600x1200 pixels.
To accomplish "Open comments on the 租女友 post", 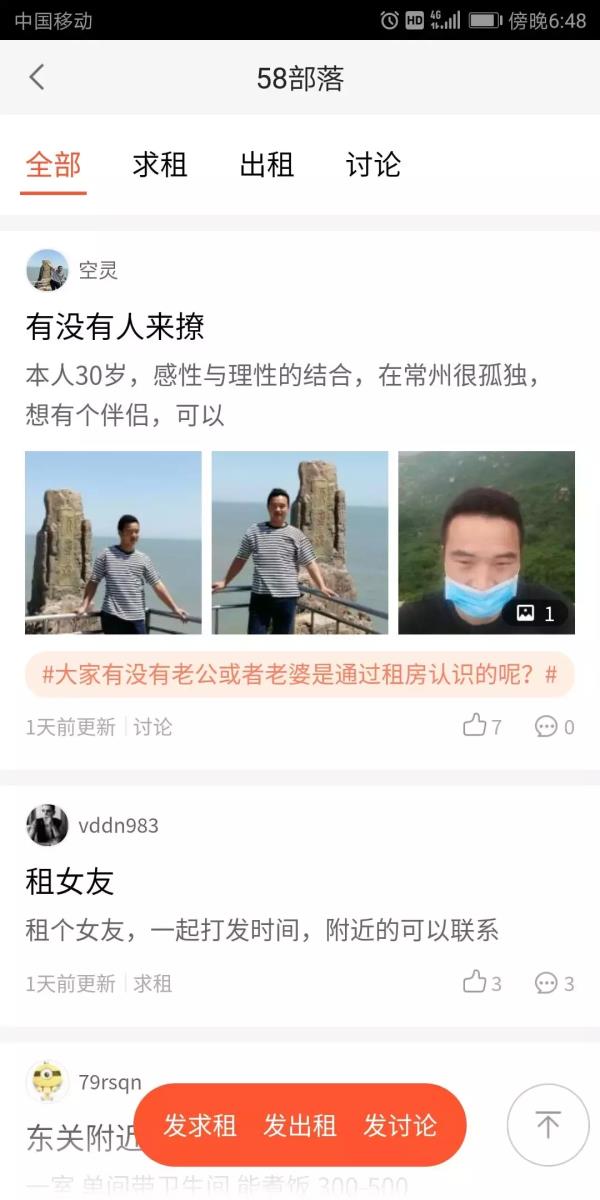I will click(x=554, y=983).
